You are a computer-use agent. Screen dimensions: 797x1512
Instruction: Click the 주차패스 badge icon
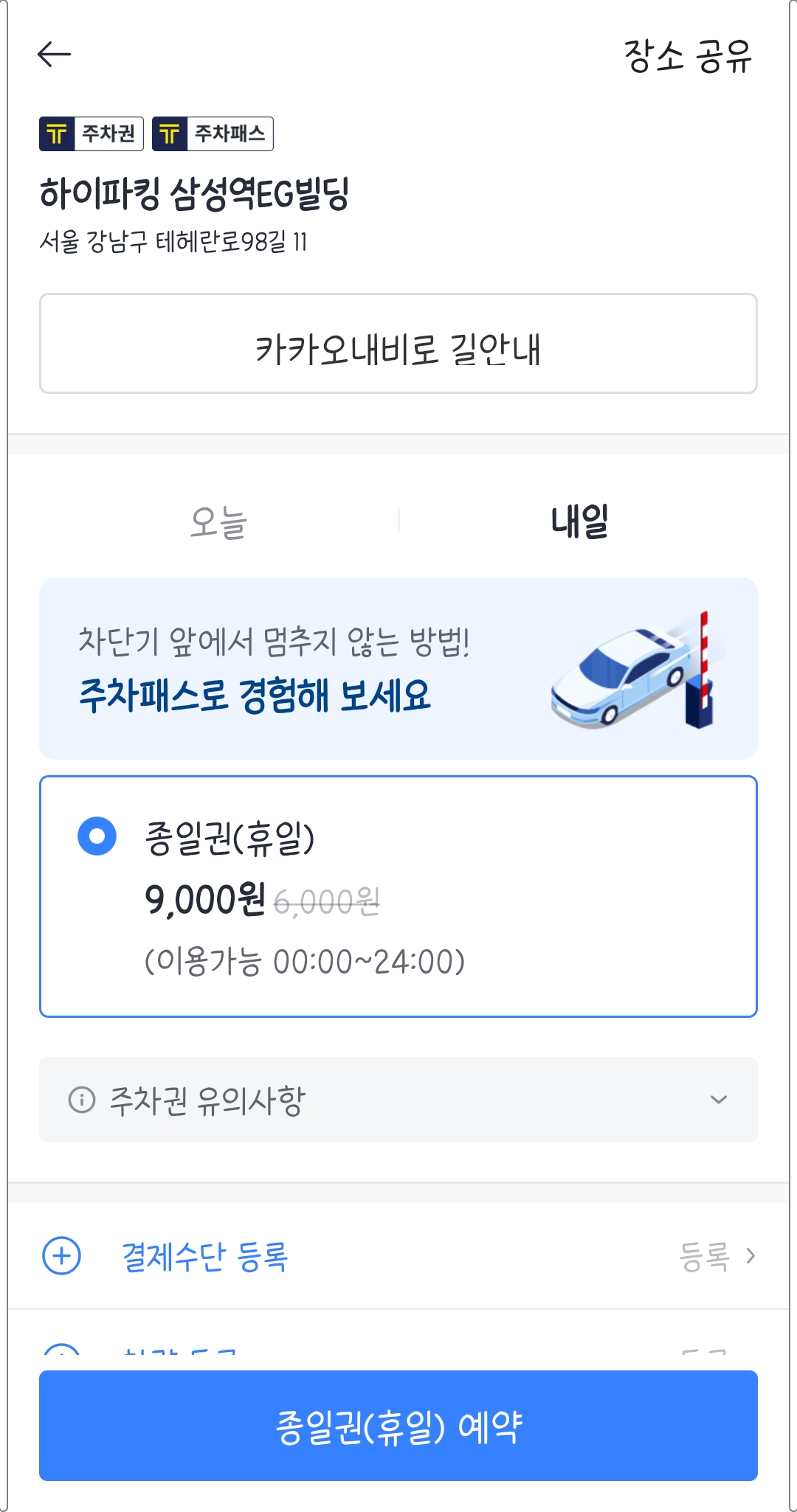[x=212, y=133]
